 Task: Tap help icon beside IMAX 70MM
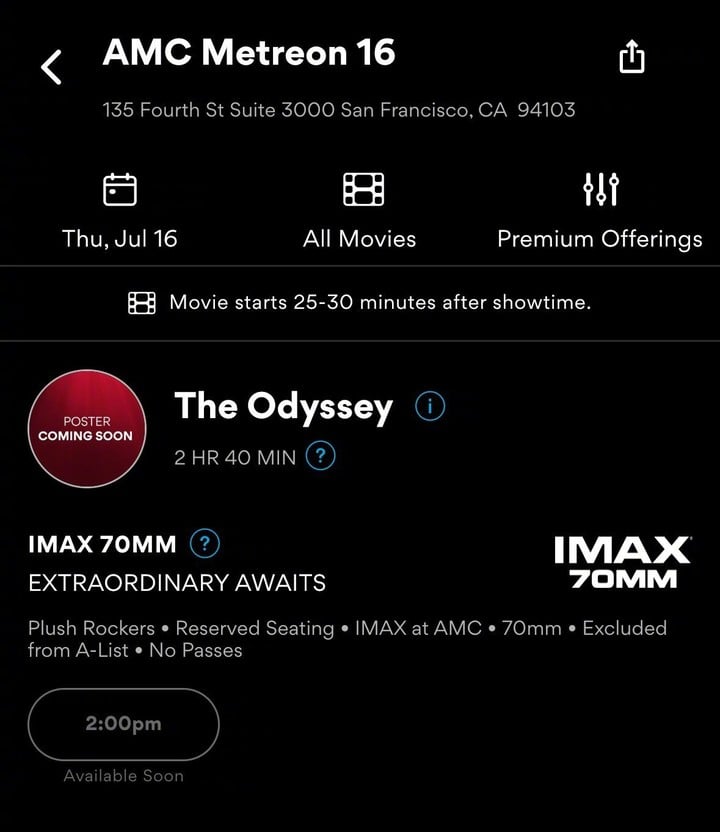coord(204,544)
